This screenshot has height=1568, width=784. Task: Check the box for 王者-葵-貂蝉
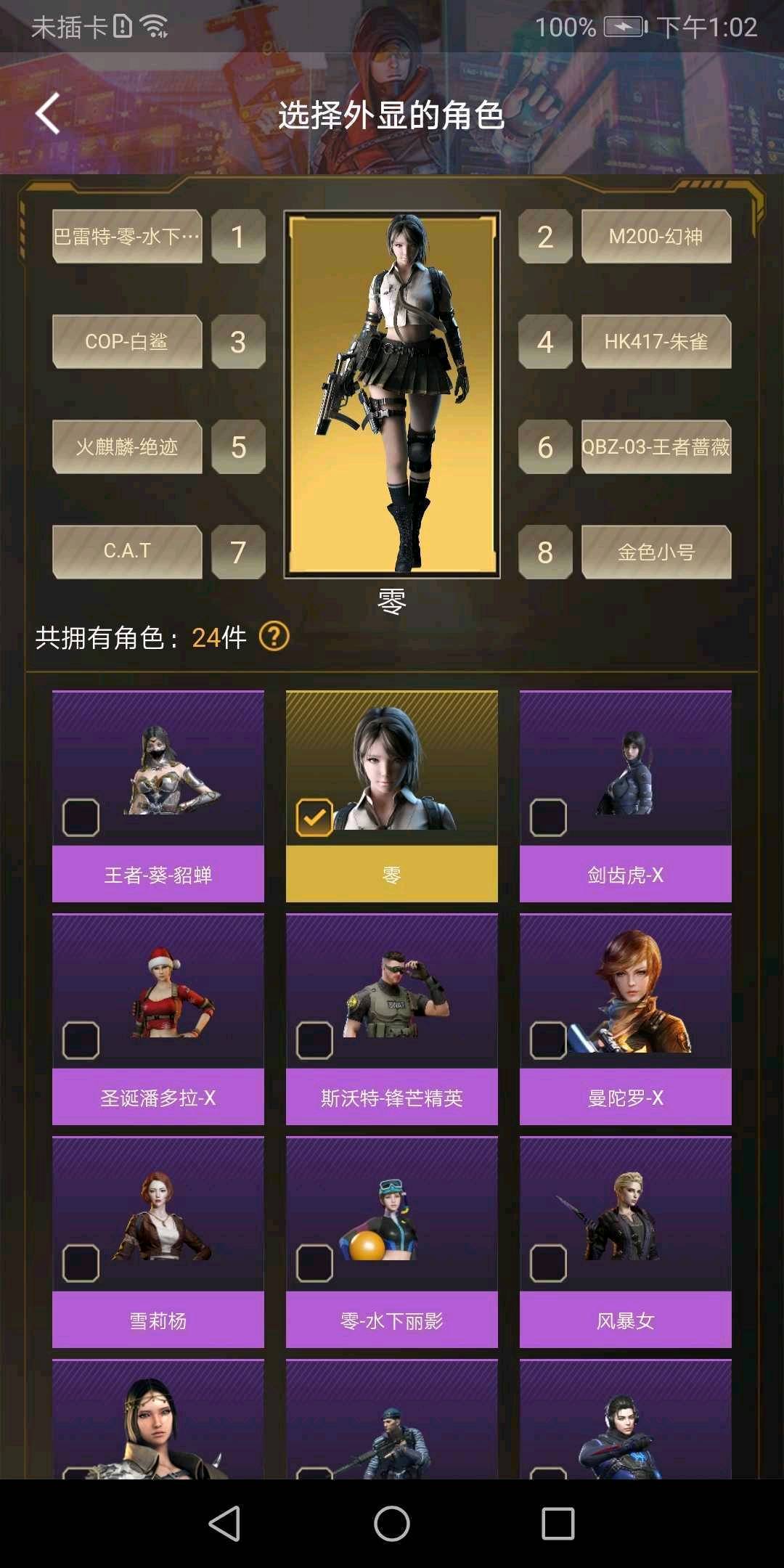81,817
